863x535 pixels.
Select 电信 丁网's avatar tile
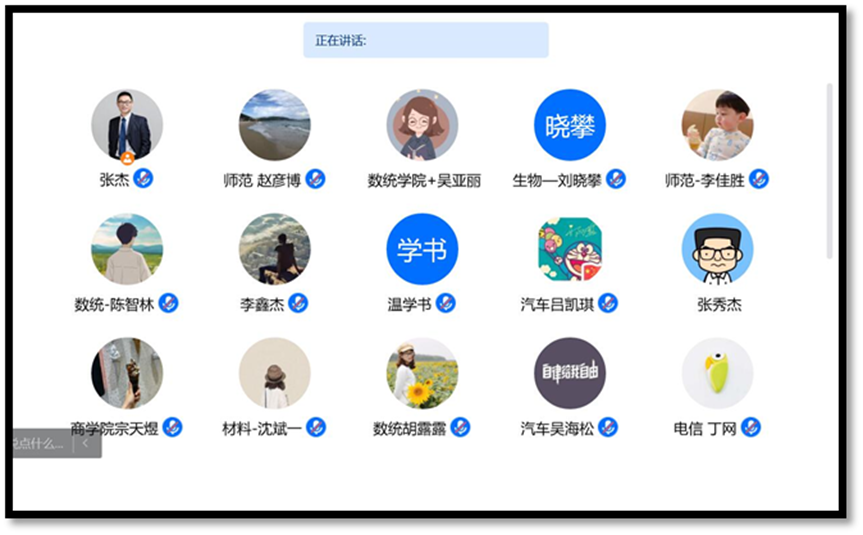point(717,373)
